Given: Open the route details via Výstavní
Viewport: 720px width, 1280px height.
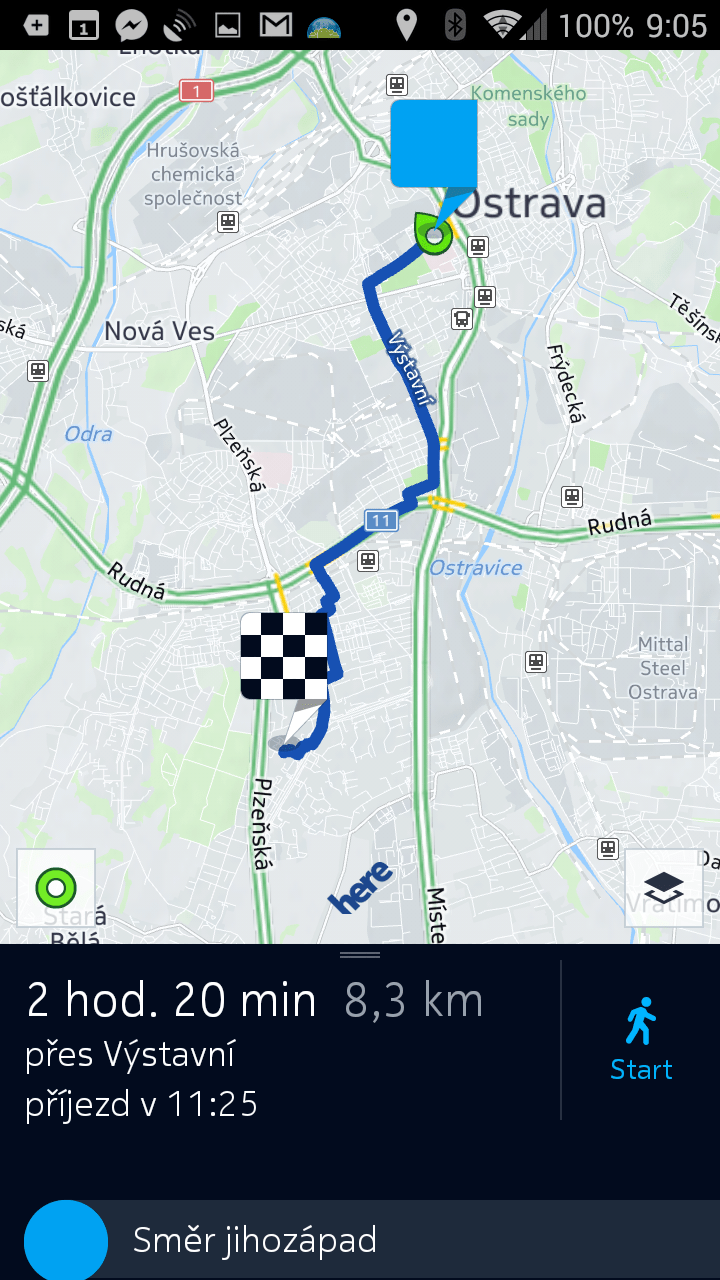Looking at the screenshot, I should tap(131, 1054).
